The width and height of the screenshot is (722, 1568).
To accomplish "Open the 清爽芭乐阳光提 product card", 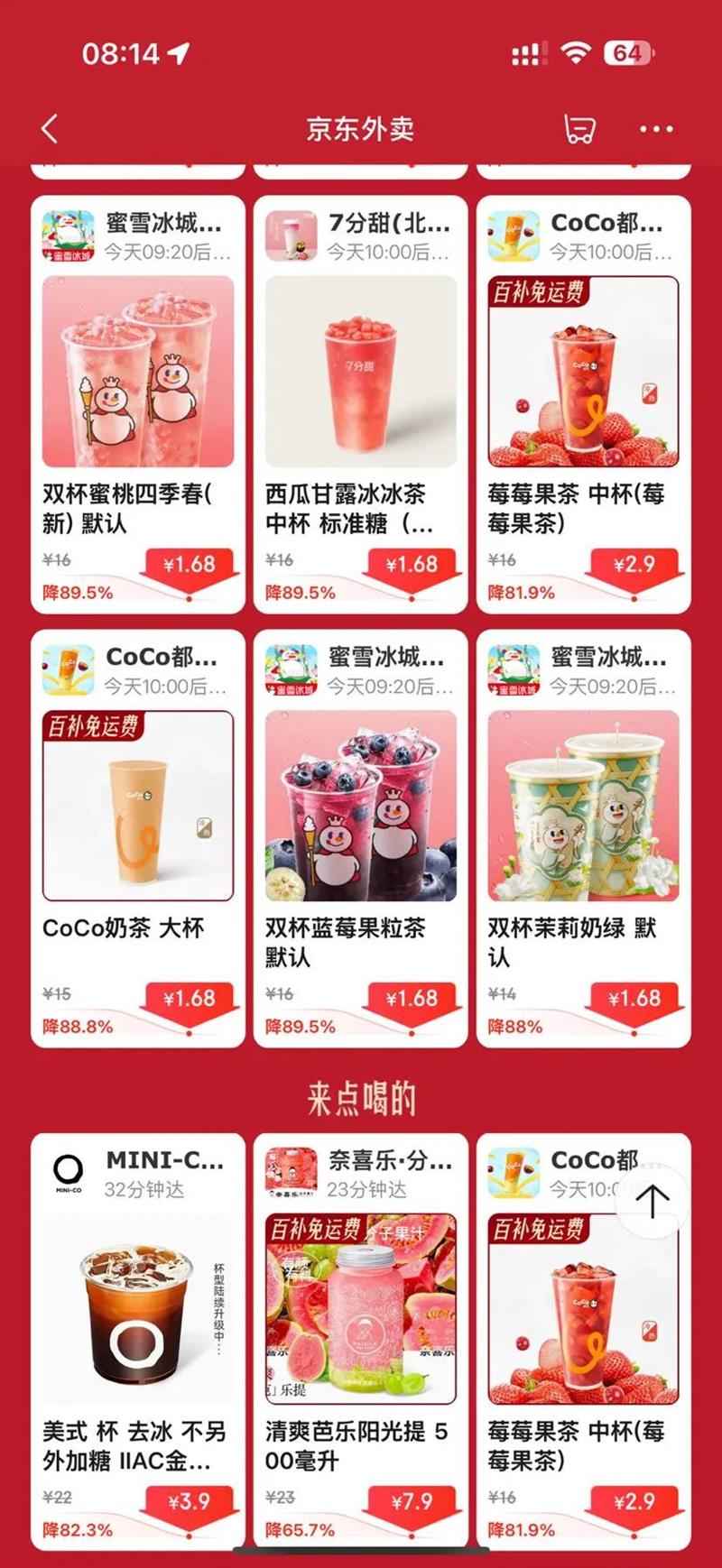I will (361, 1342).
